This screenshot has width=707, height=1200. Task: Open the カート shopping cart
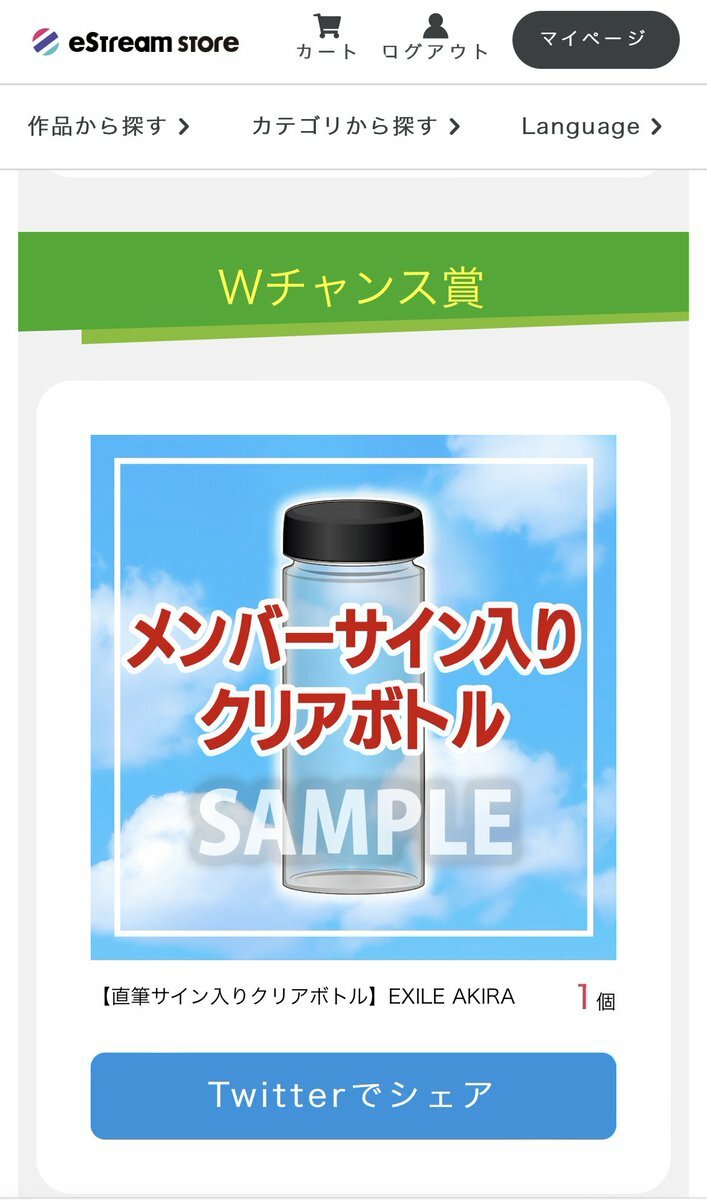[327, 37]
